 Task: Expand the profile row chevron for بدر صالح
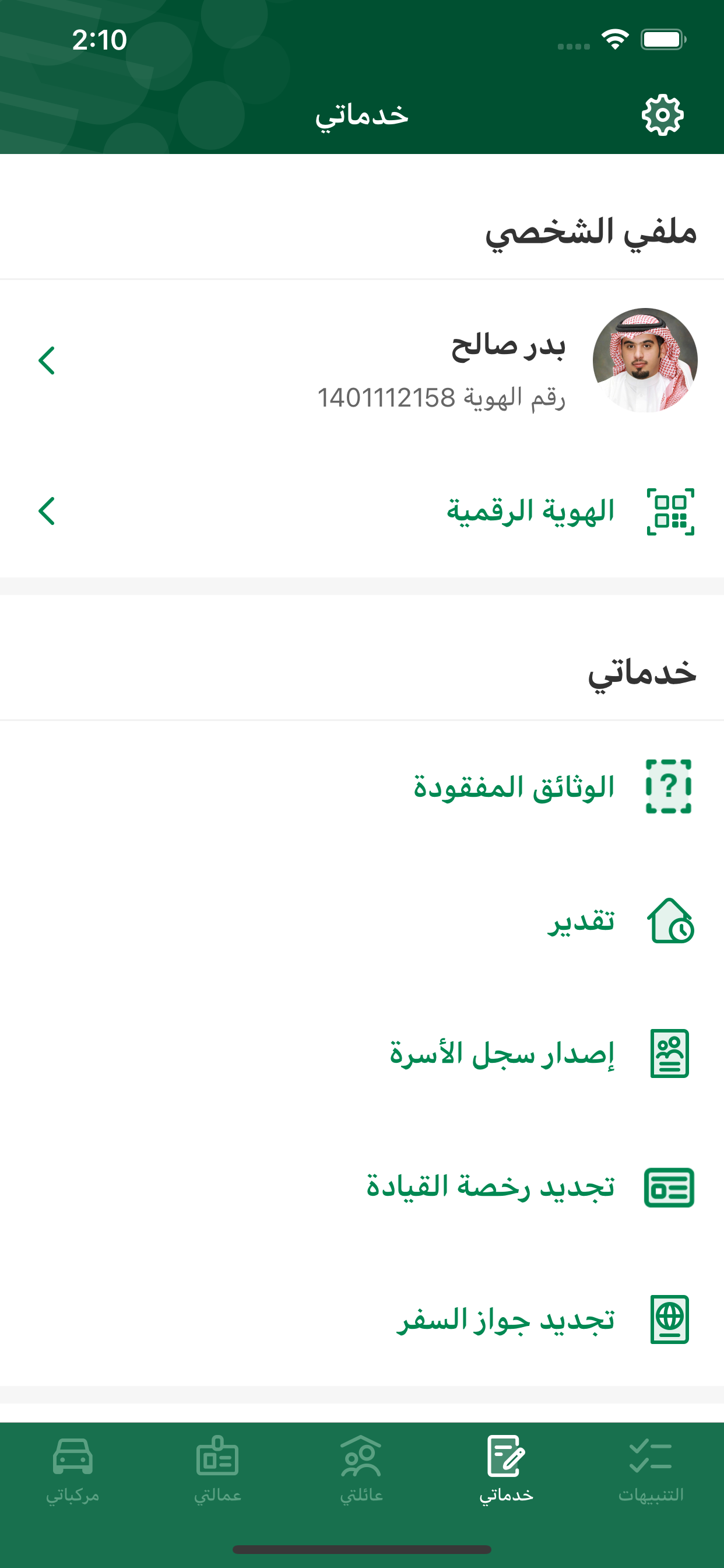[x=48, y=360]
